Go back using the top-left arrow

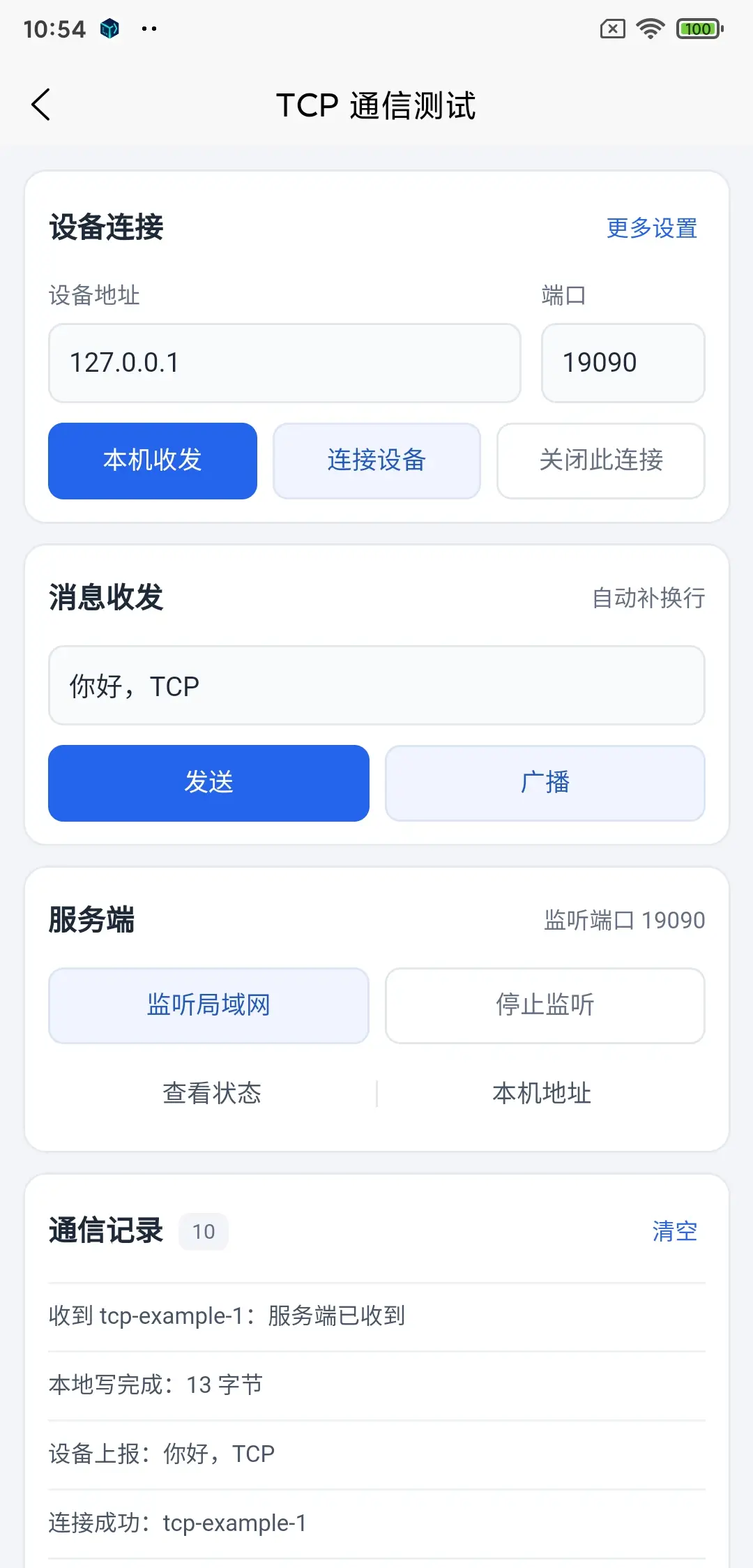[41, 105]
